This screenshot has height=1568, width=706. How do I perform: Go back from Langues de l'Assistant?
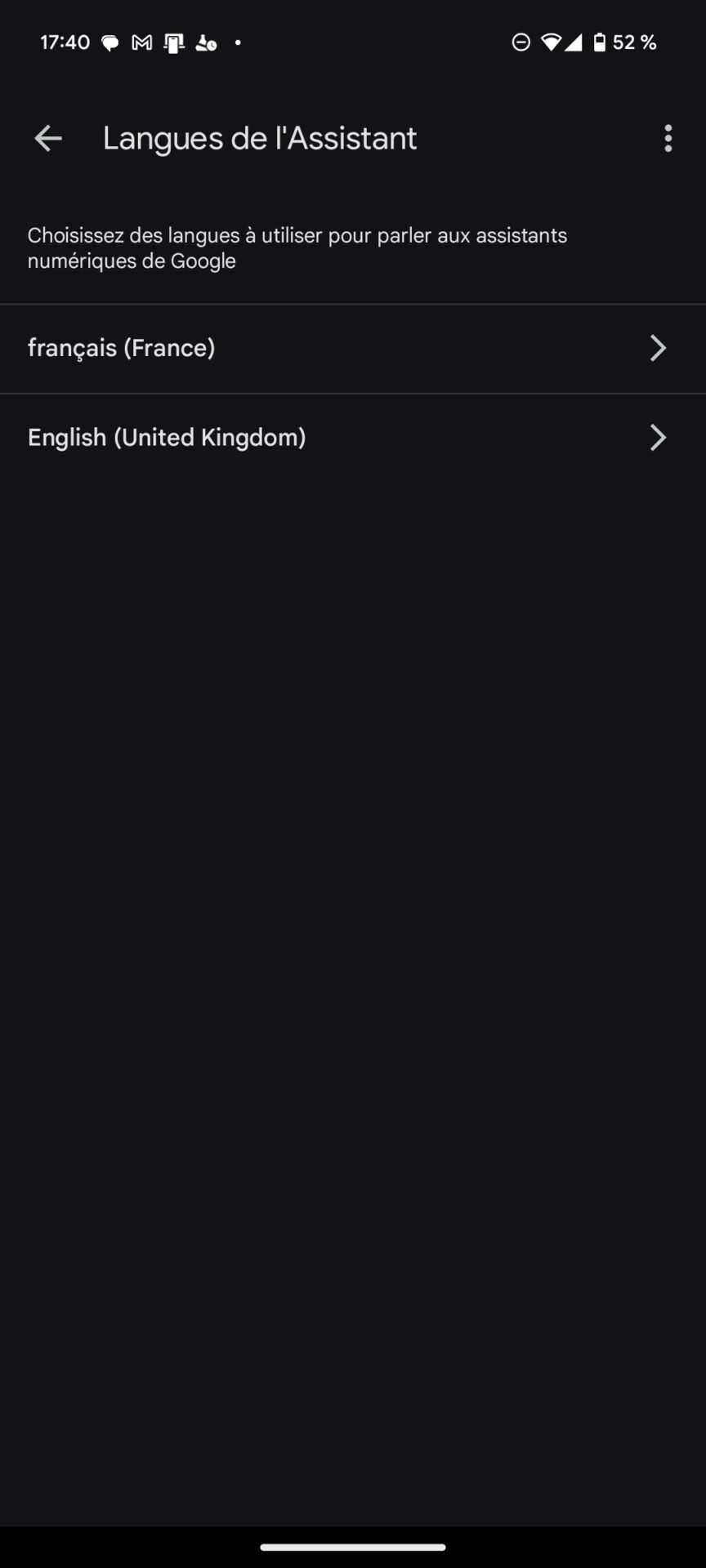48,139
